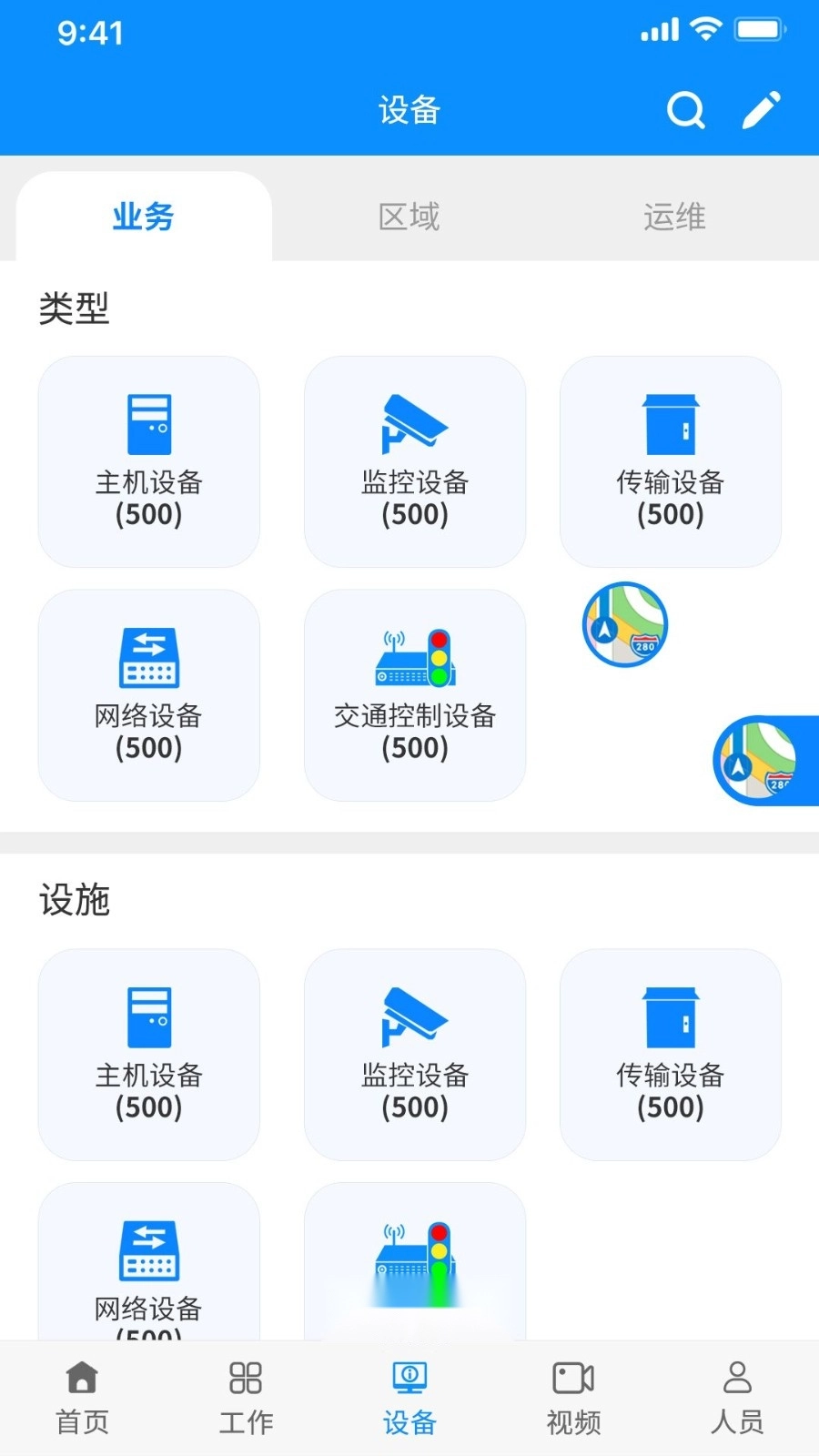Open 主机设备 host devices under 类型
The height and width of the screenshot is (1456, 819).
pos(148,462)
